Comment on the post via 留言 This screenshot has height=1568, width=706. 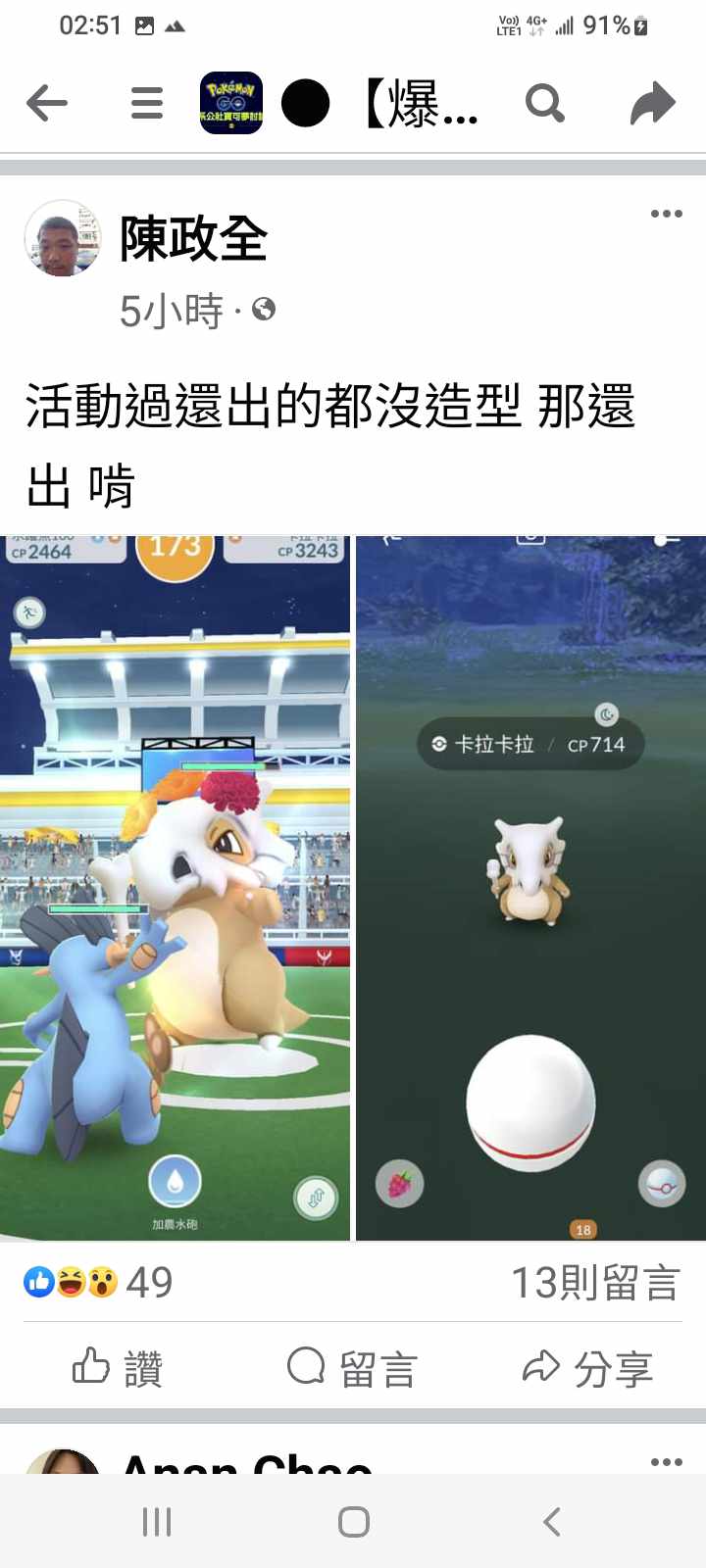353,1367
